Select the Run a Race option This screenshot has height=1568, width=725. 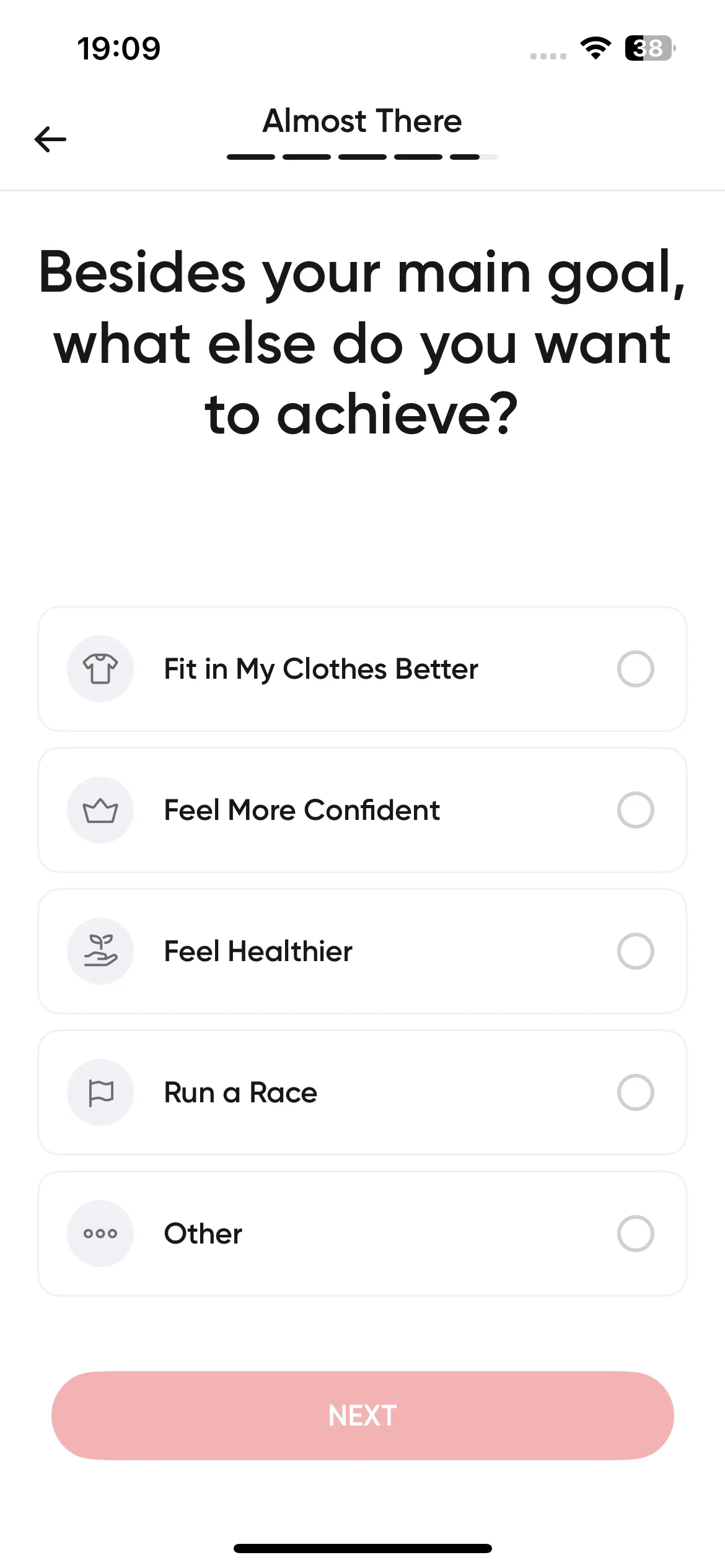(x=362, y=1092)
